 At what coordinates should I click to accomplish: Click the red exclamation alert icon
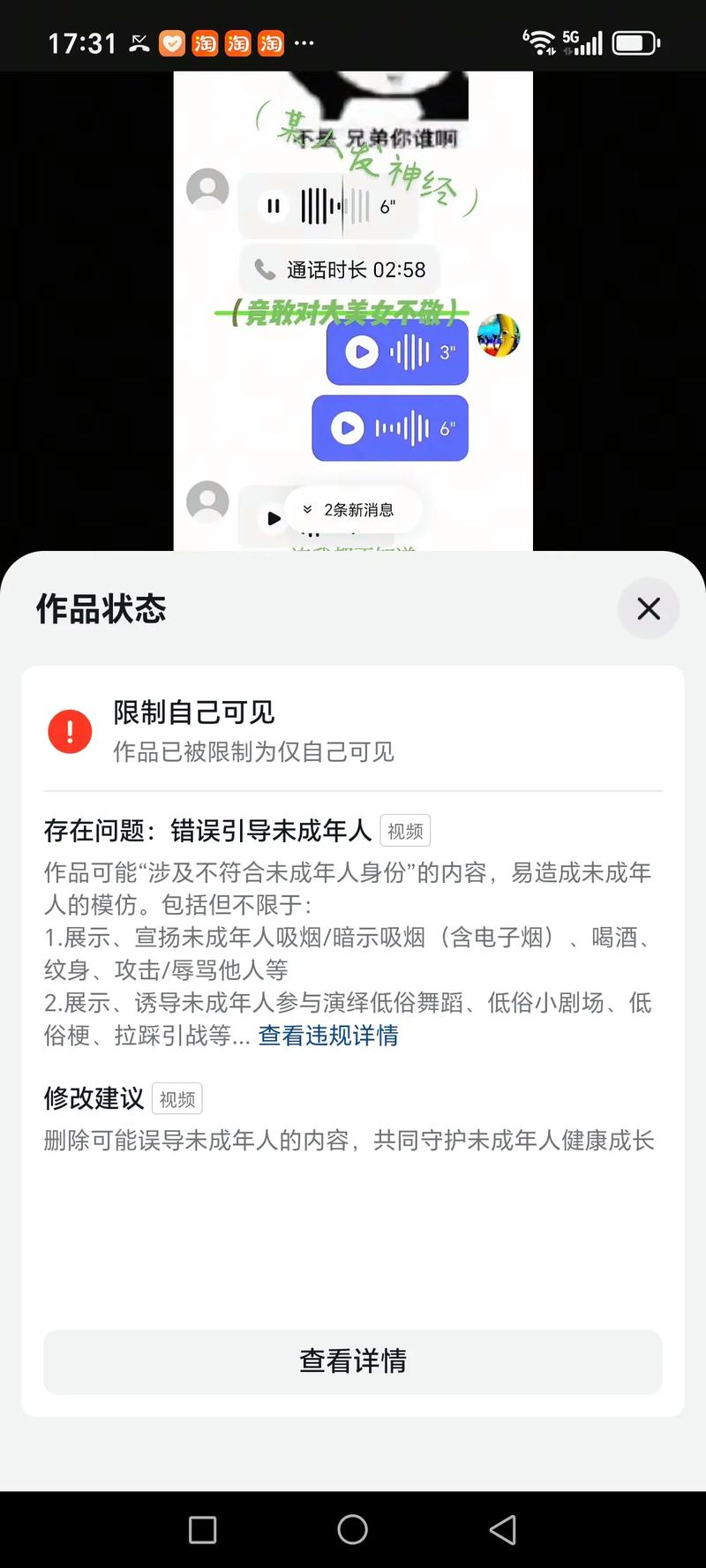70,731
